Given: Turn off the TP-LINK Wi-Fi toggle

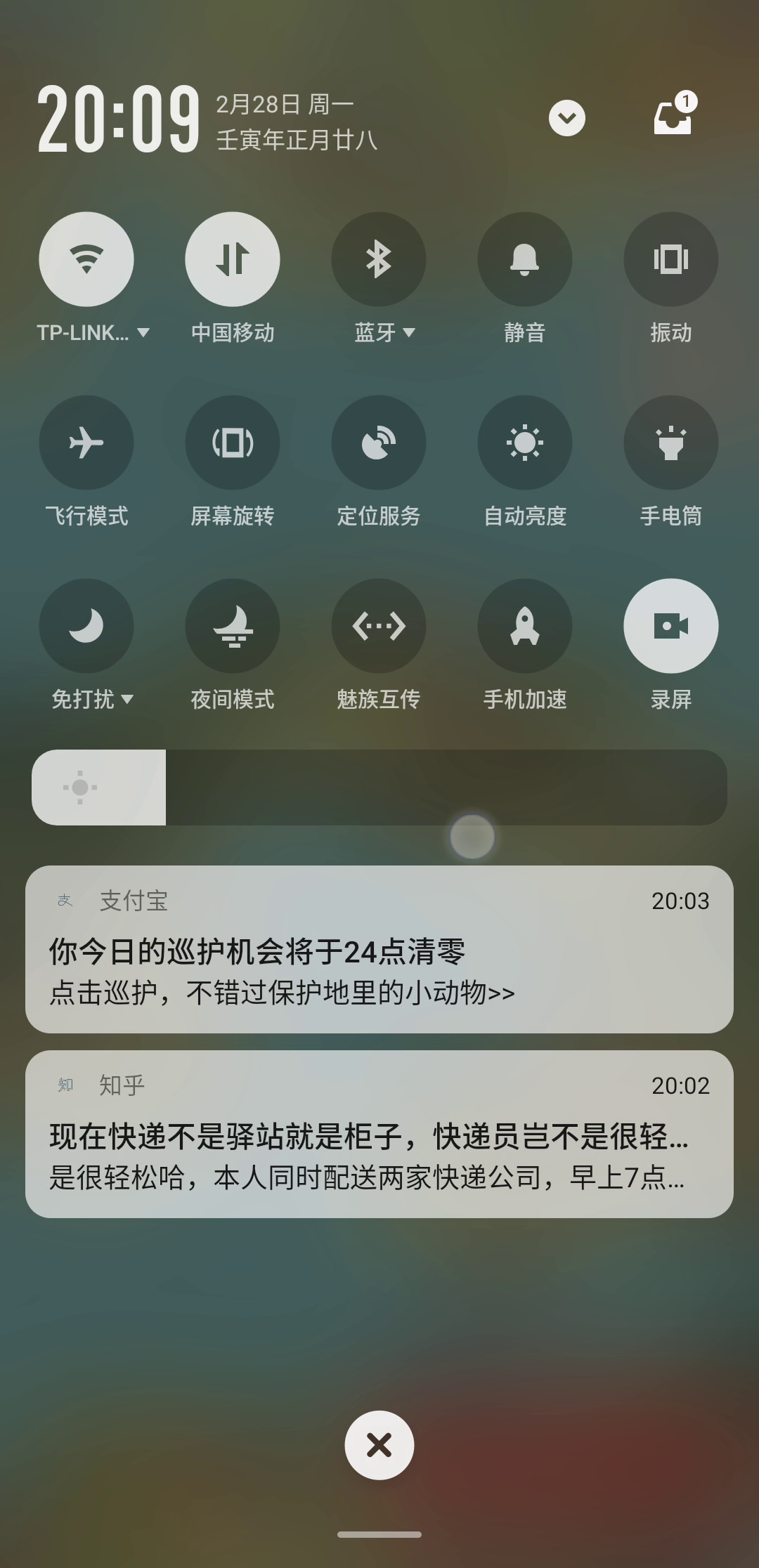Looking at the screenshot, I should pyautogui.click(x=86, y=259).
